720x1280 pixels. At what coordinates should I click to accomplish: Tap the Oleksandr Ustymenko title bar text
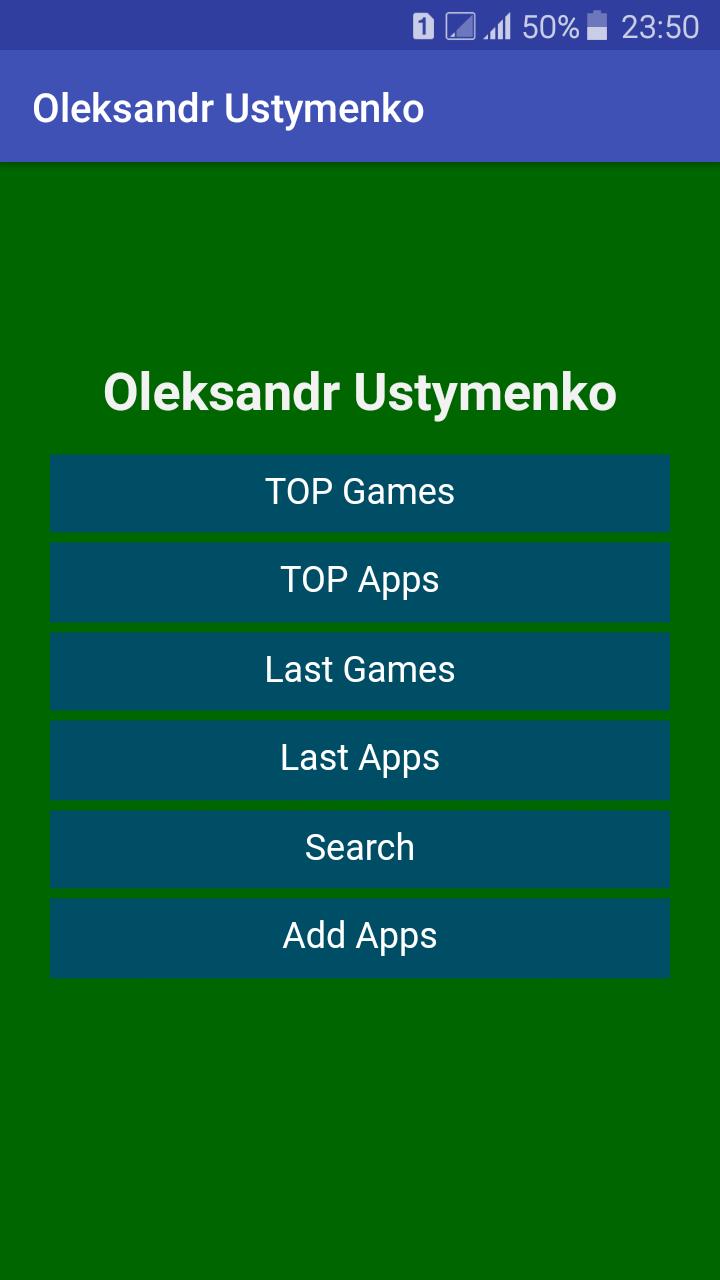[230, 106]
